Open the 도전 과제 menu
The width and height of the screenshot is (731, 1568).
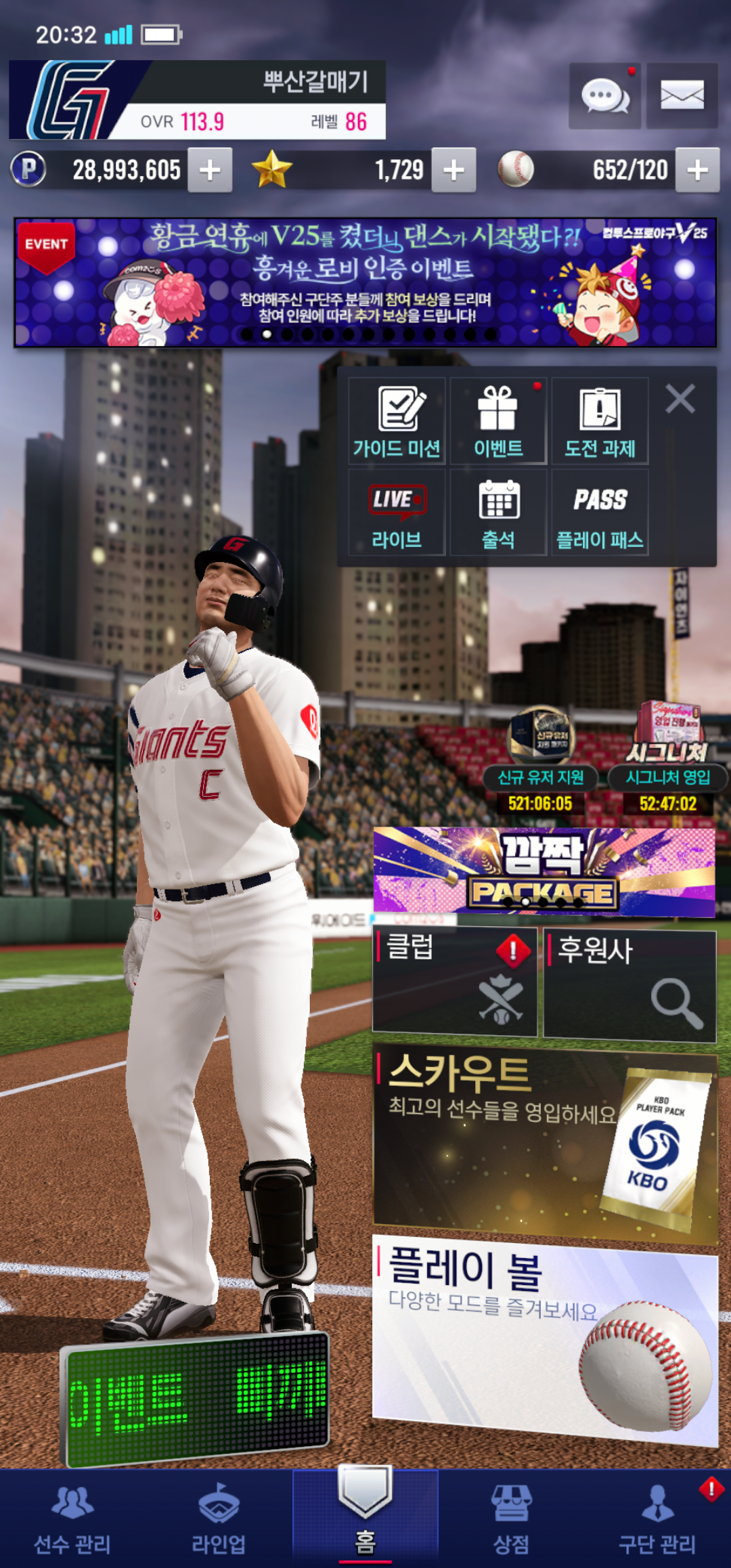tap(600, 421)
